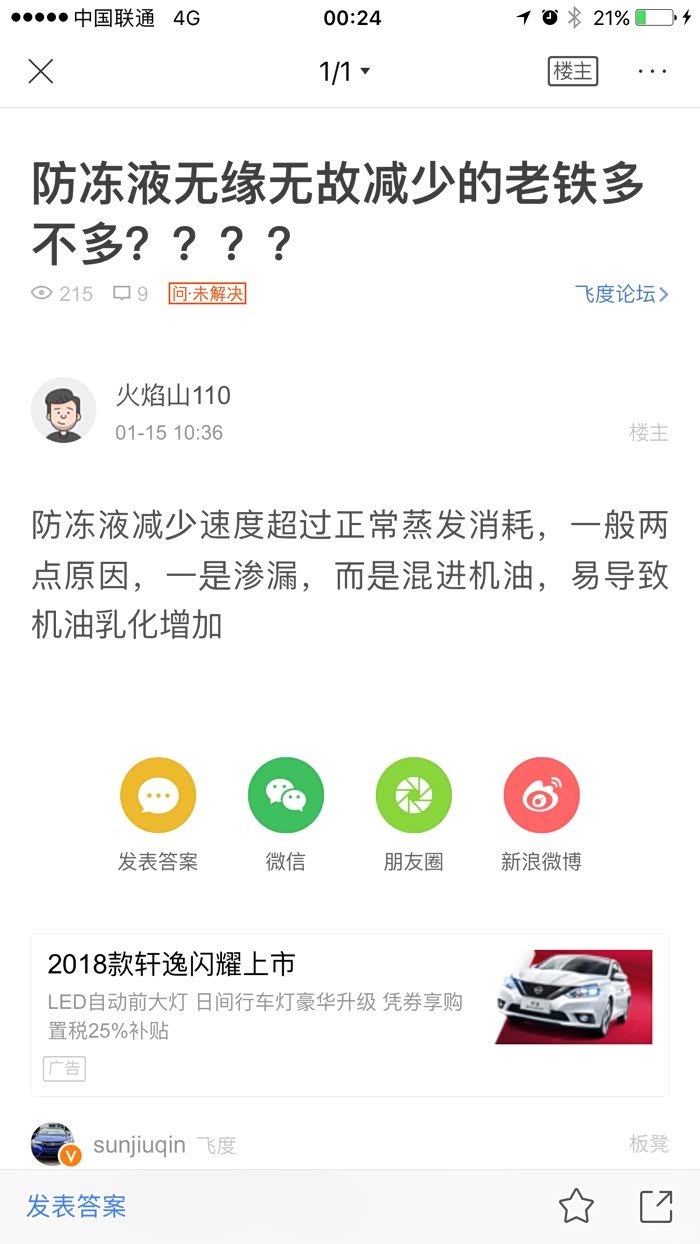The width and height of the screenshot is (700, 1244).
Task: Open the 2018款轩逸闪耀上市 ad card
Action: 350,1013
